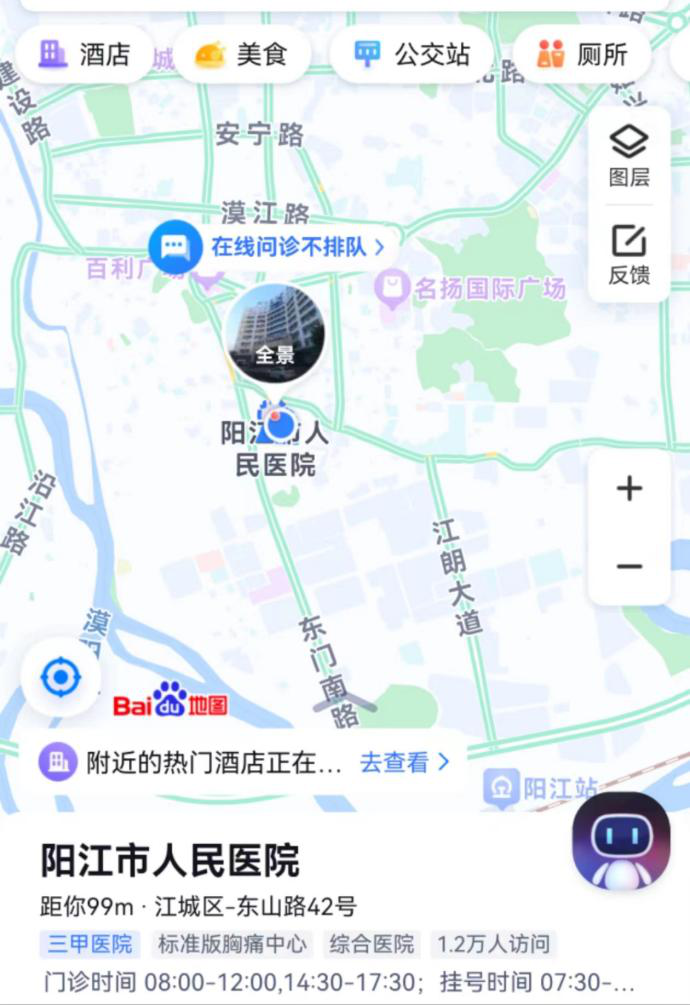
Task: Show nearby 公交站 bus stops
Action: (x=413, y=54)
